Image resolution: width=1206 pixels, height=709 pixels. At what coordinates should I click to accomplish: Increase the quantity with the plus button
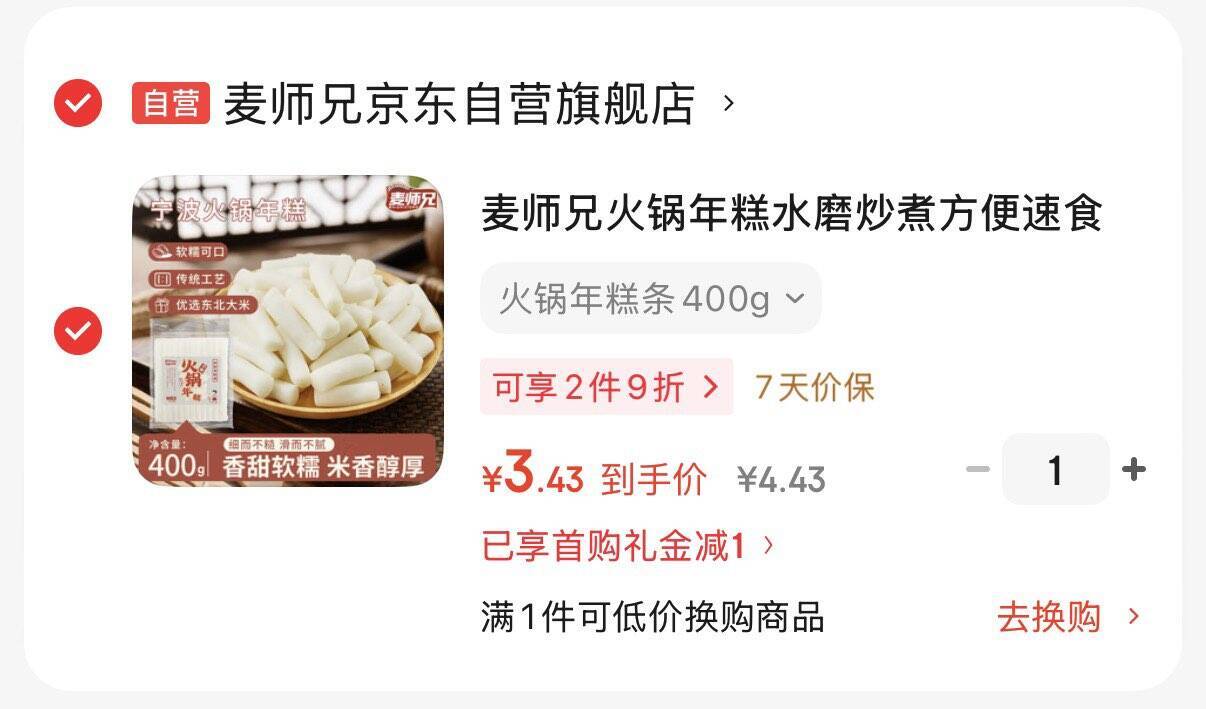(1134, 469)
